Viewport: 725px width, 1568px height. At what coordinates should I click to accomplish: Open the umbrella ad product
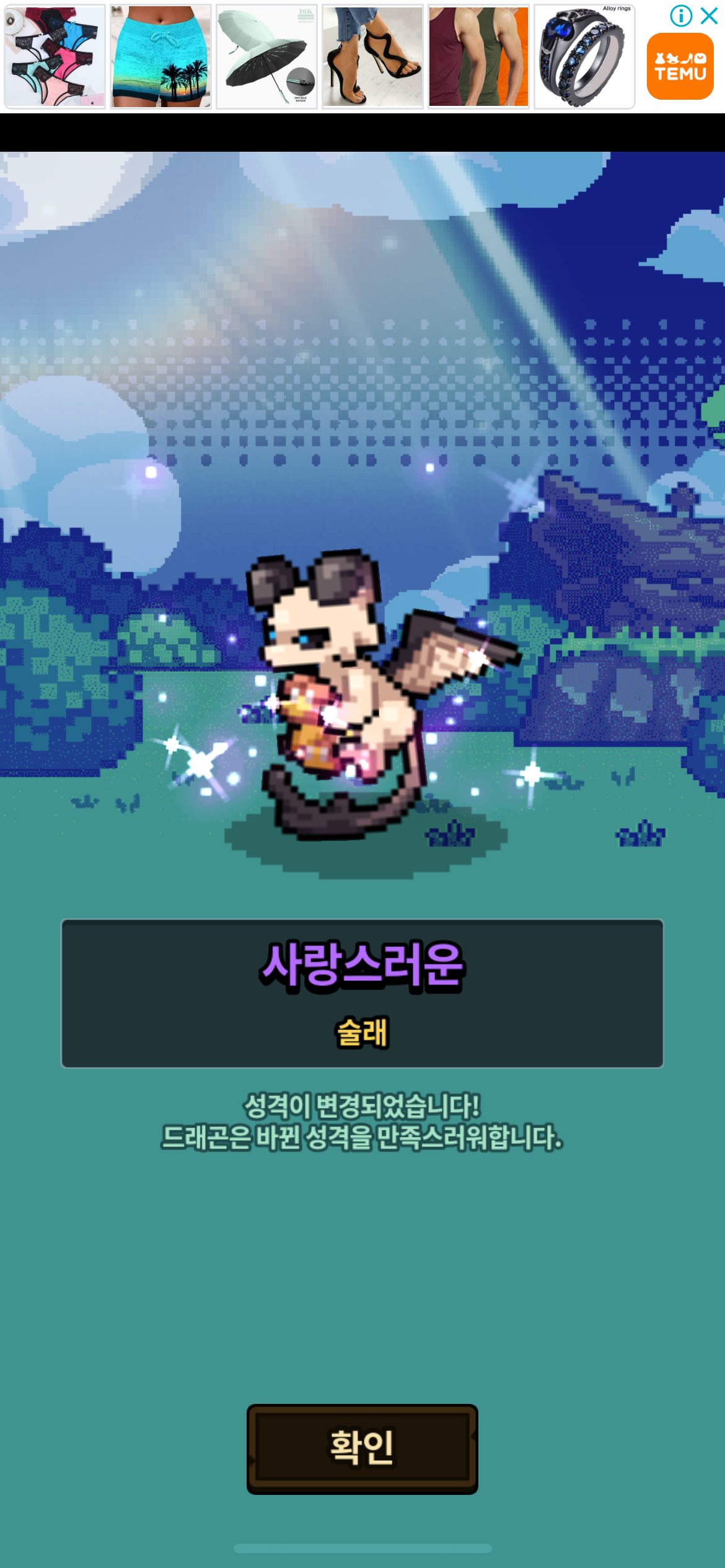coord(266,56)
